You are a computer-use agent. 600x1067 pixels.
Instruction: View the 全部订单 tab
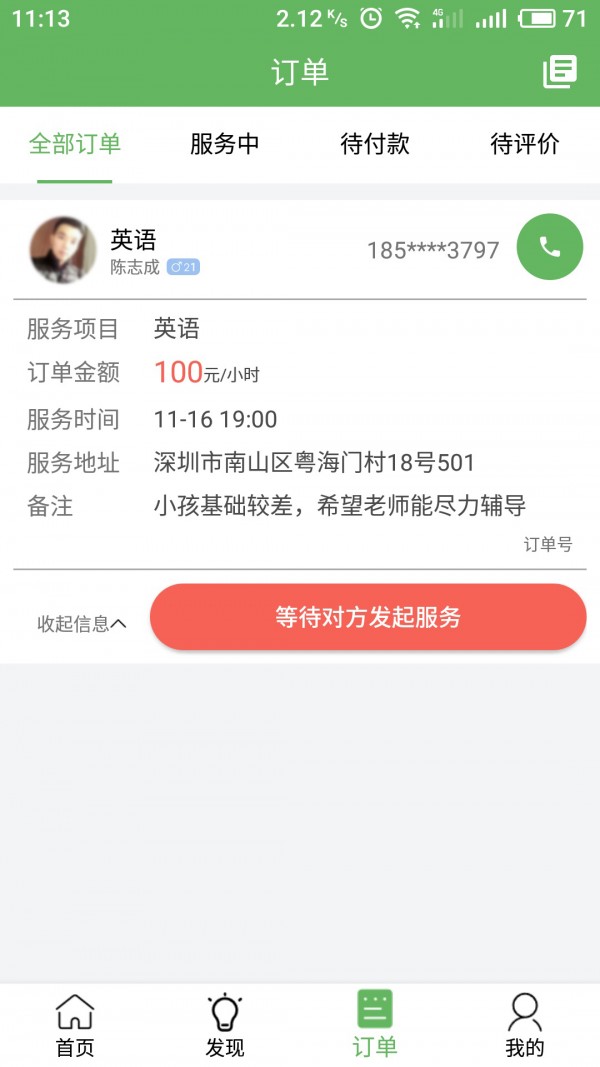[75, 144]
